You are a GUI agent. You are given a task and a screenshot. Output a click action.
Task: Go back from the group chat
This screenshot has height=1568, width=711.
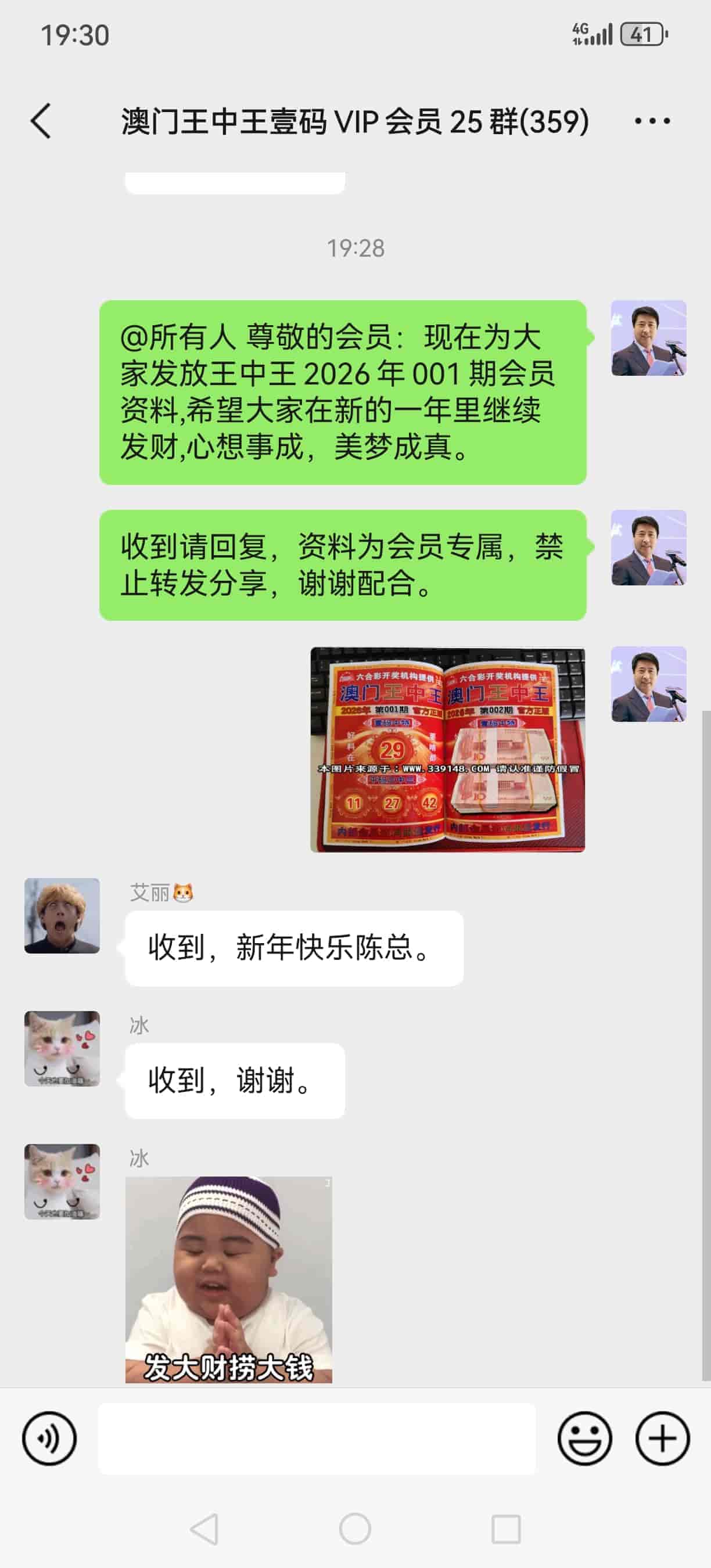click(41, 121)
